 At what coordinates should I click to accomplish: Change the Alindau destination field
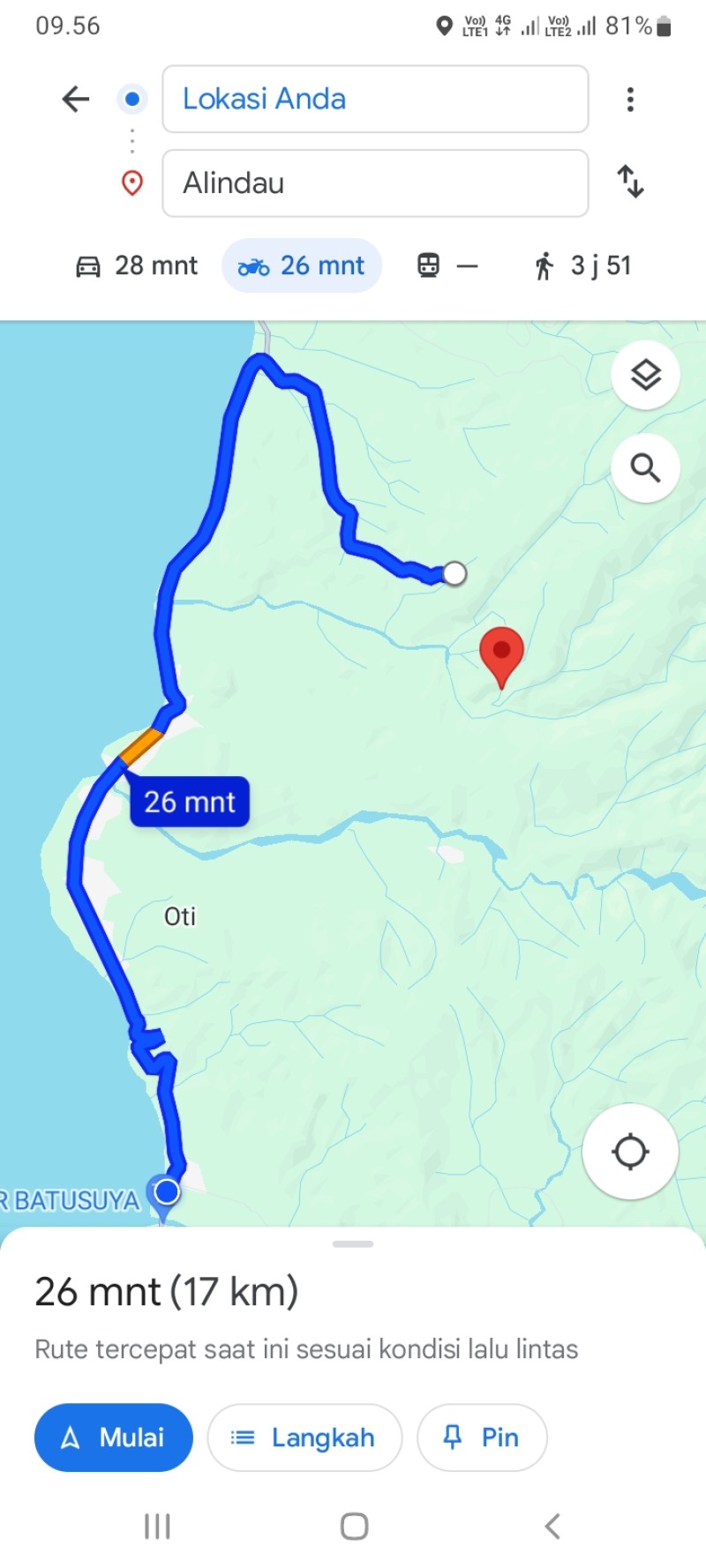point(375,183)
